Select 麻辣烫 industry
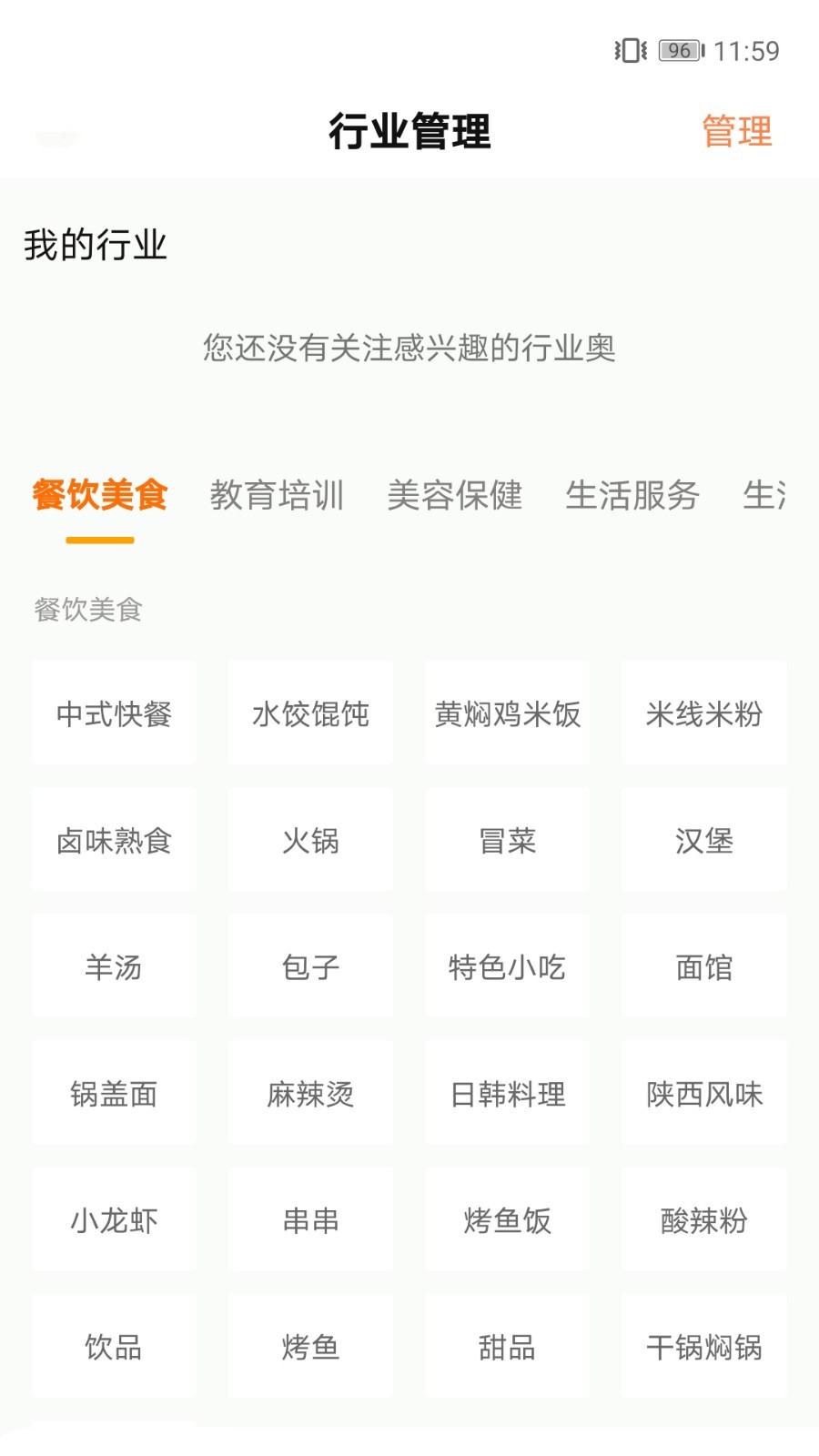 310,1093
